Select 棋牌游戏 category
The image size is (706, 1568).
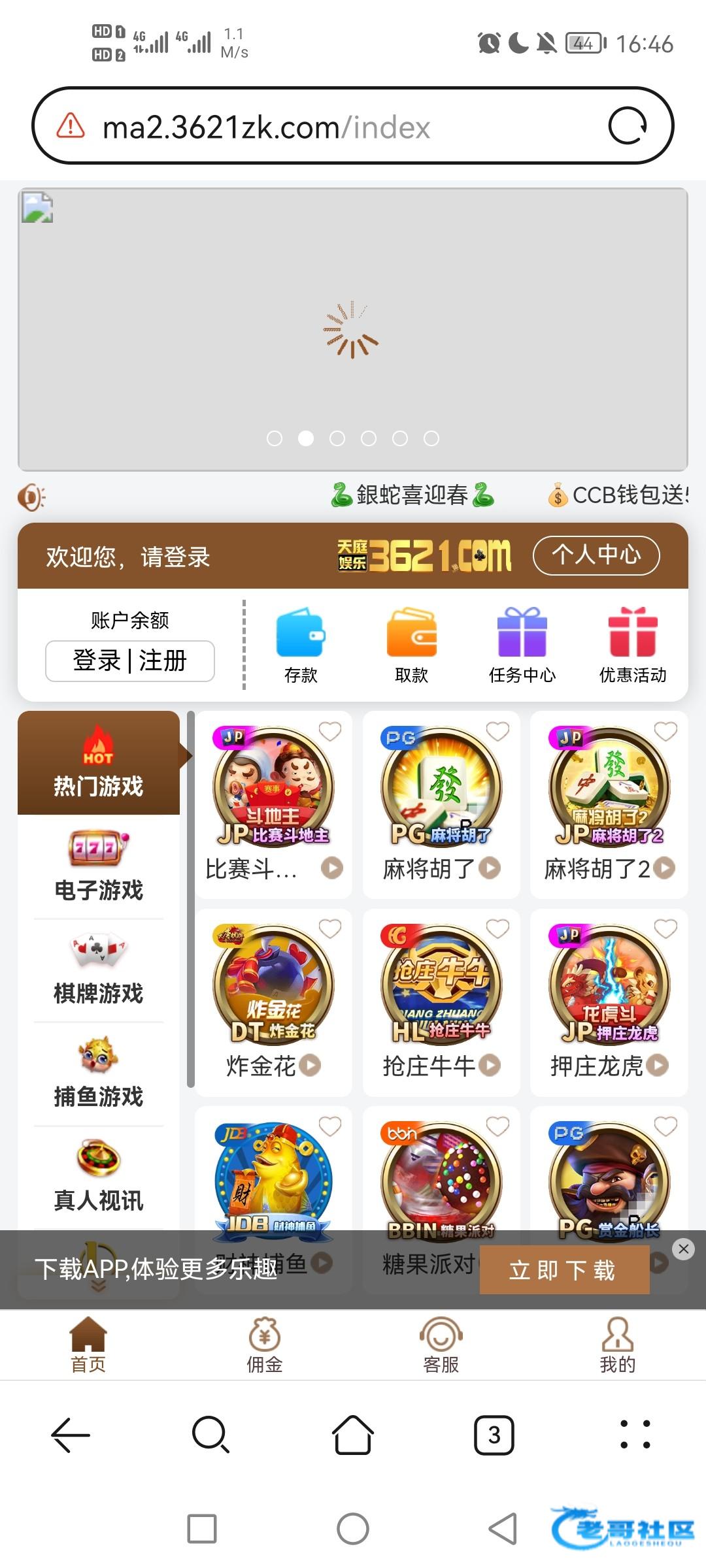[99, 970]
